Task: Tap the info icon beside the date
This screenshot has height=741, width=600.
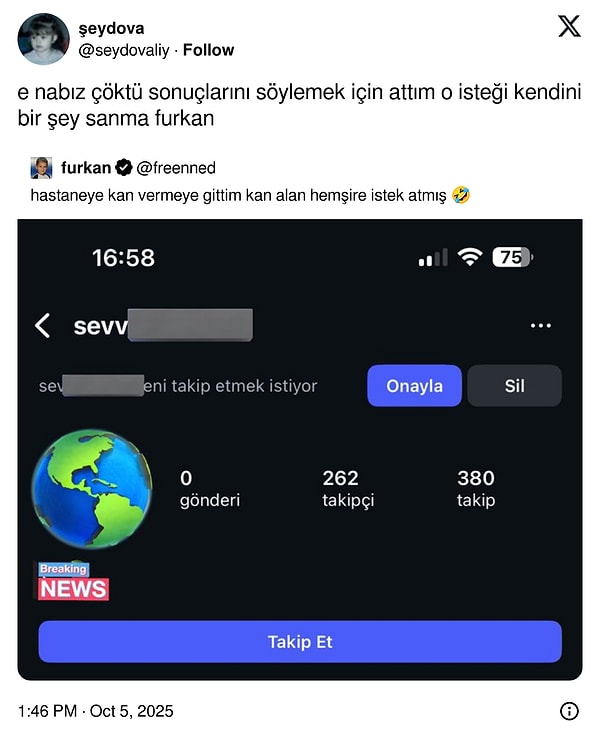Action: 569,711
